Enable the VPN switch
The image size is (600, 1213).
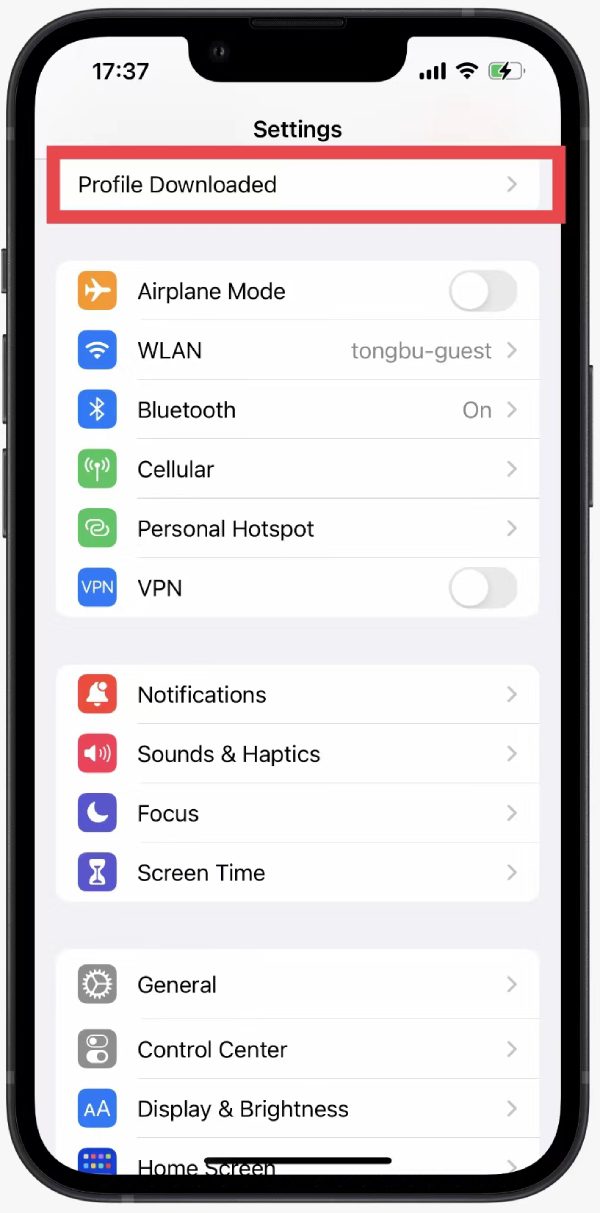click(482, 588)
